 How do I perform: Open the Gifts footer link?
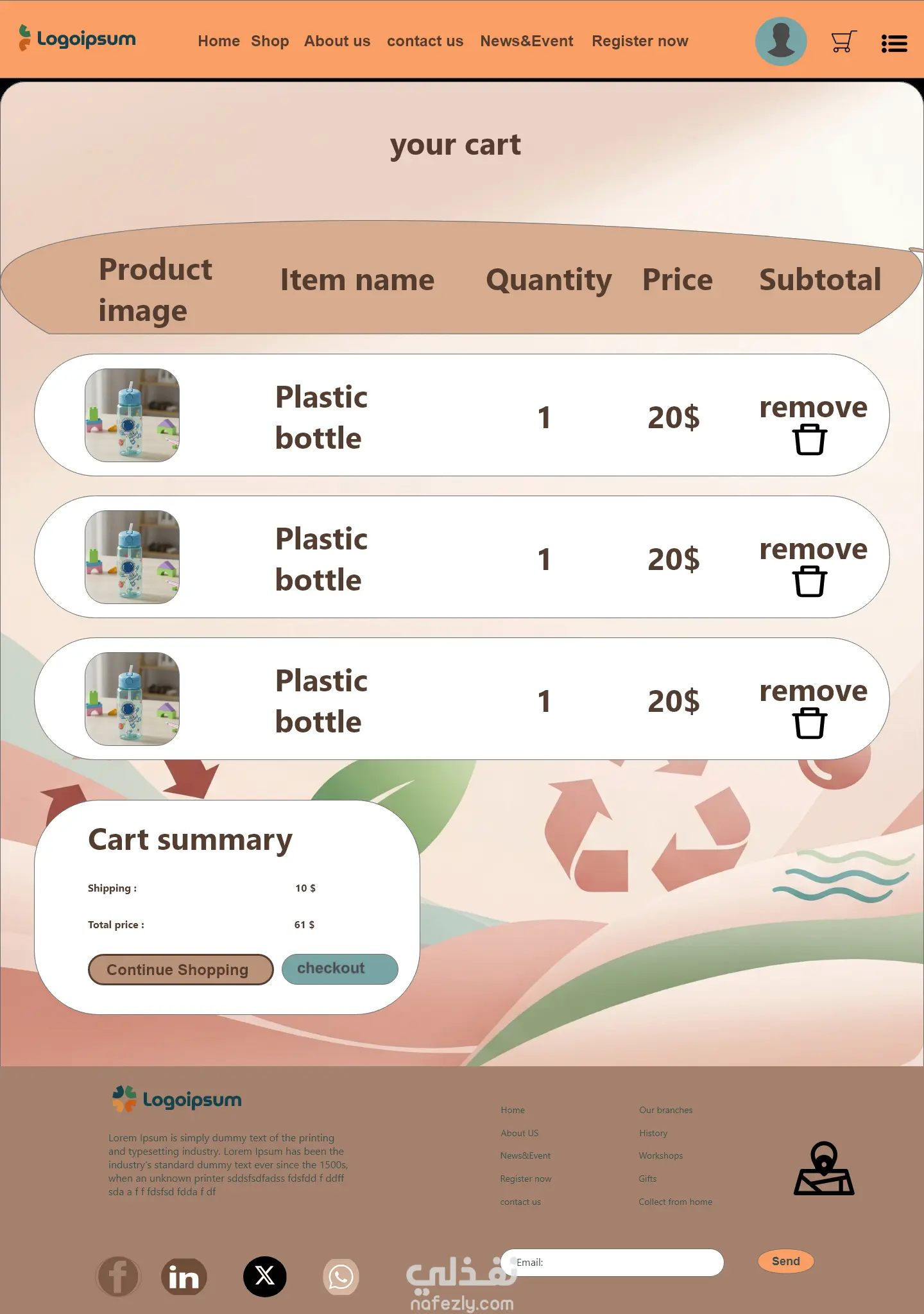(647, 1179)
